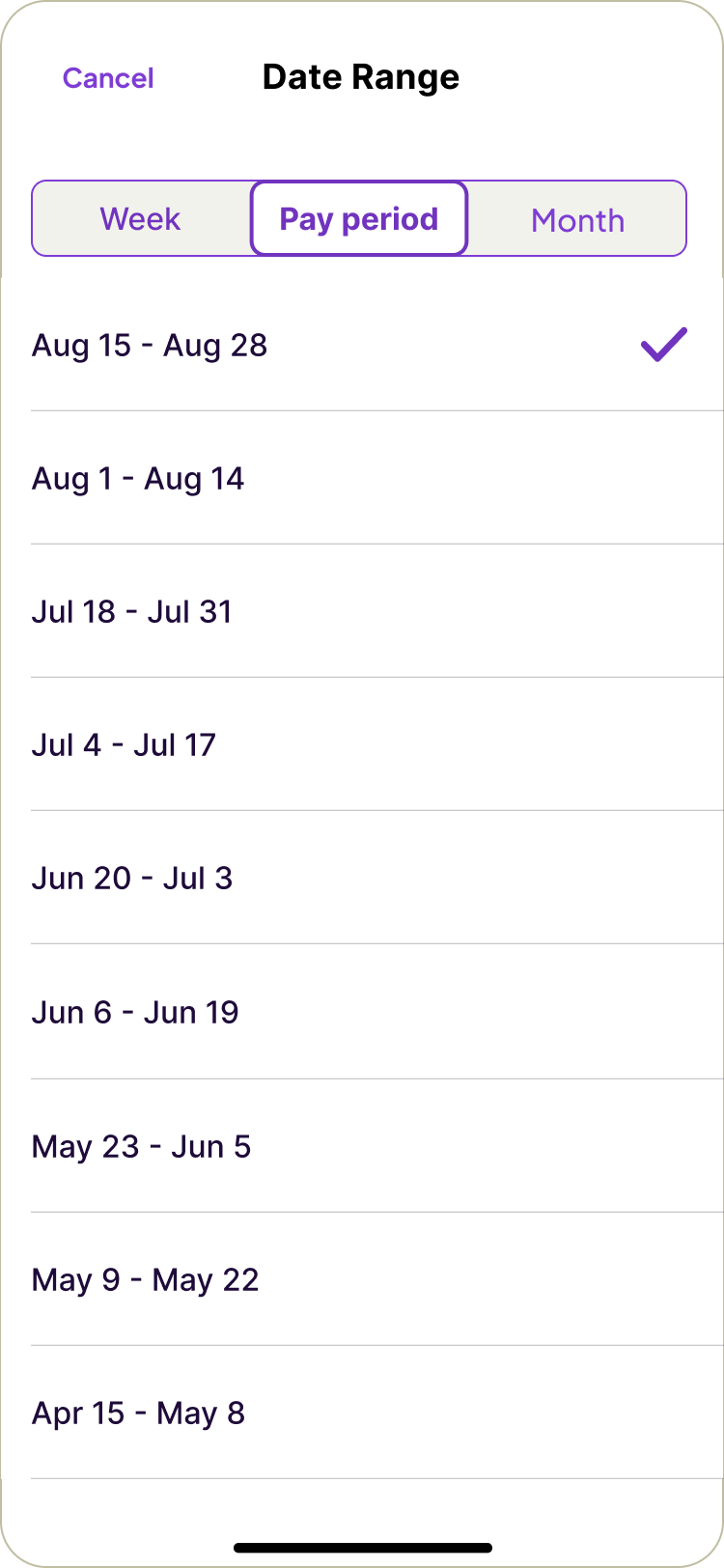
Task: Switch to the Week segment
Action: [x=141, y=219]
